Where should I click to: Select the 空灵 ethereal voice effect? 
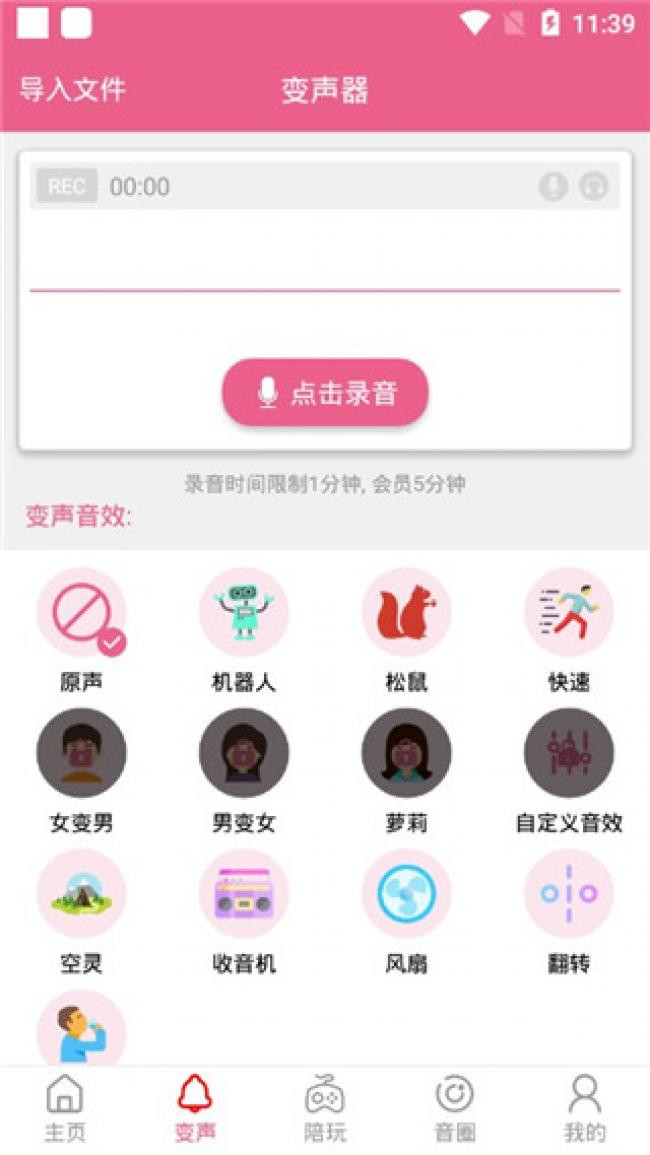[81, 894]
